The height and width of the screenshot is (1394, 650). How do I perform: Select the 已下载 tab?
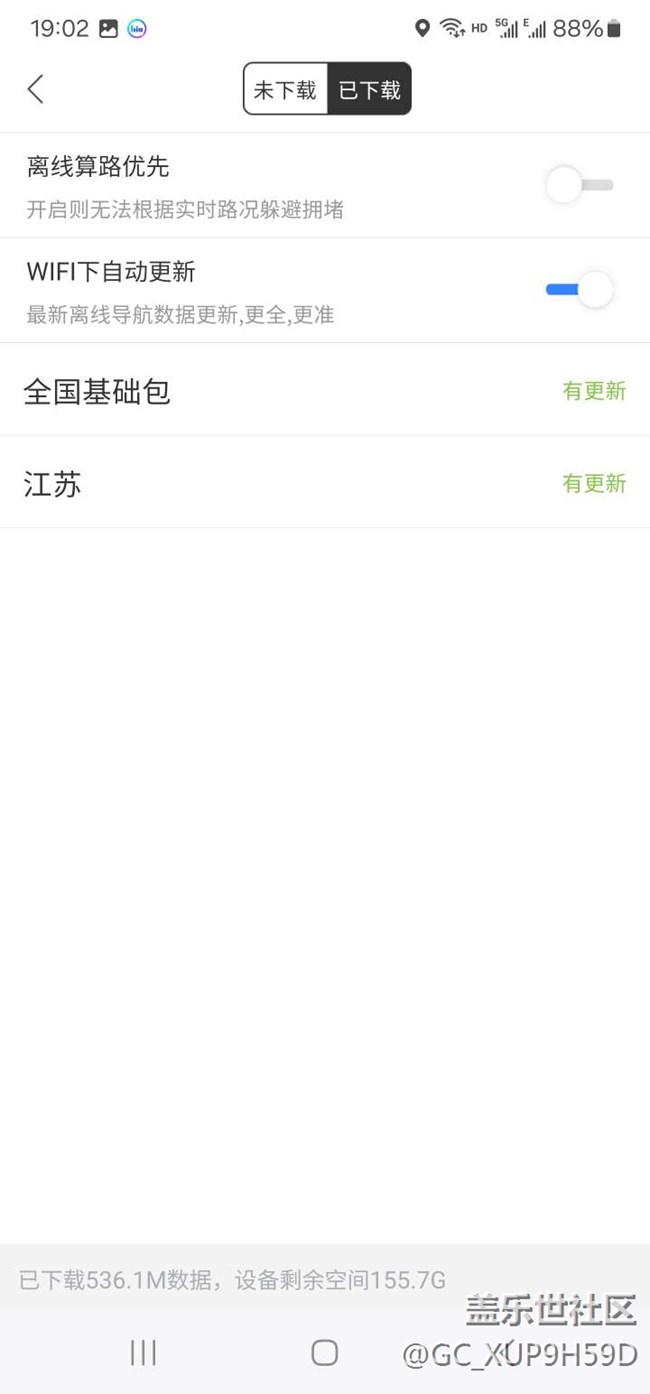pos(369,90)
